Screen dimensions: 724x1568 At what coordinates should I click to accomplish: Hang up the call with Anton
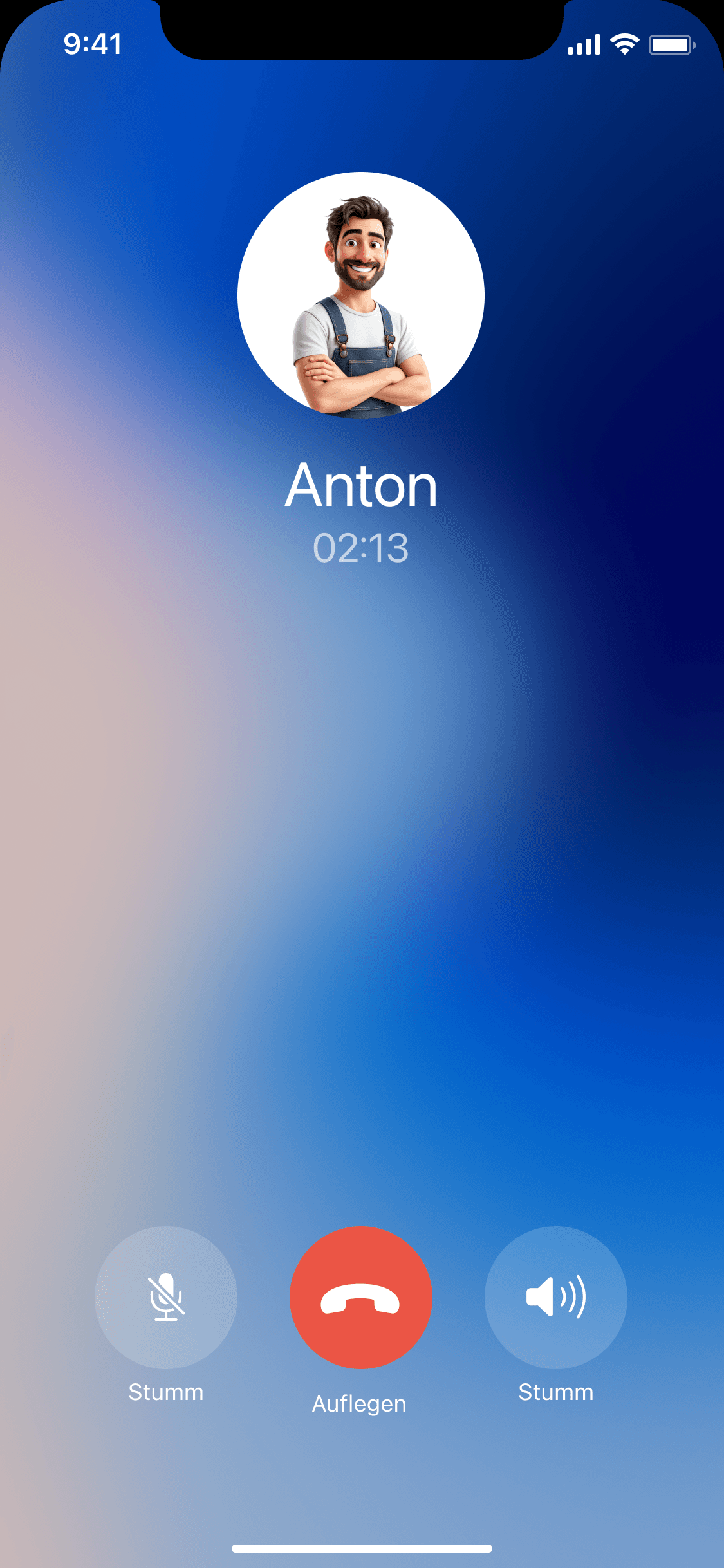tap(360, 1297)
